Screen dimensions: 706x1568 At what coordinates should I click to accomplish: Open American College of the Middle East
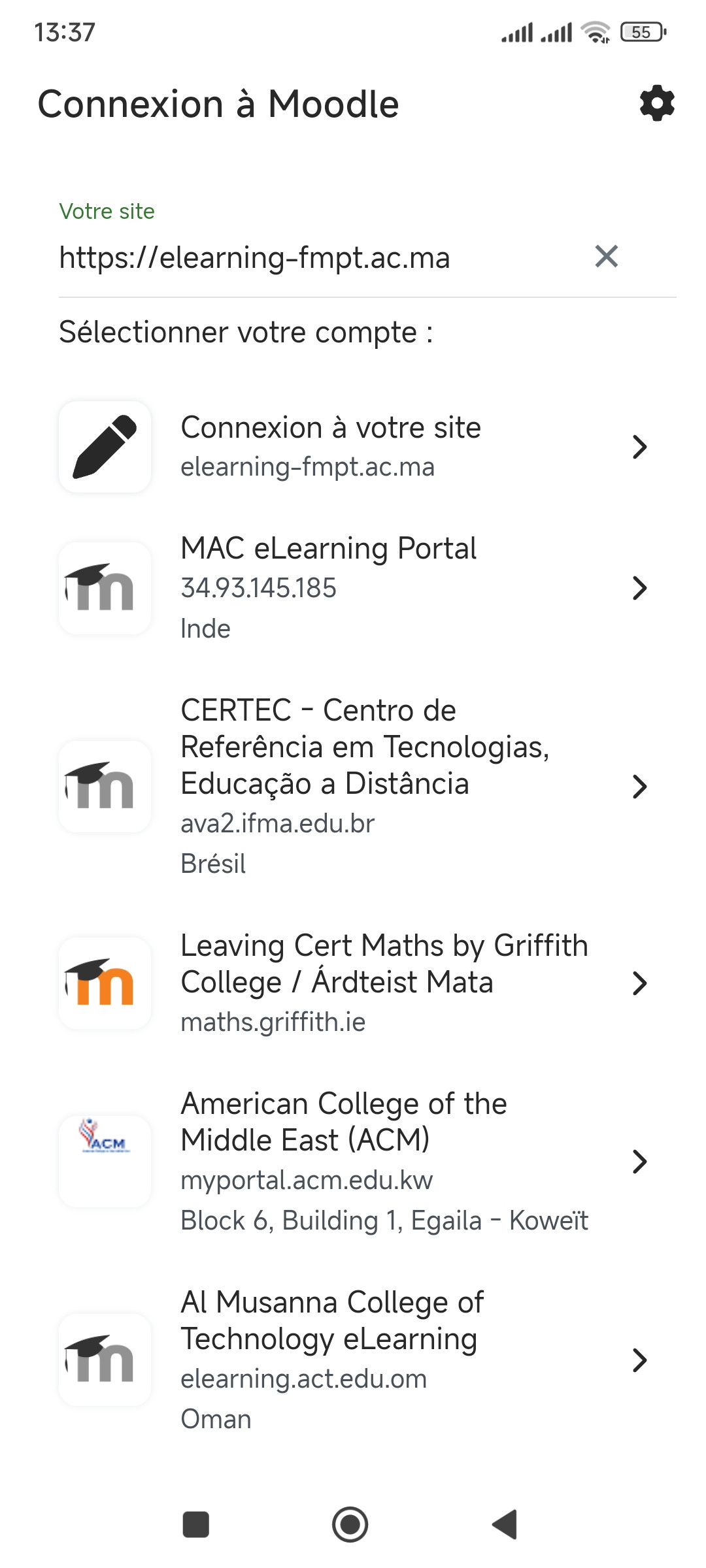(x=353, y=1161)
